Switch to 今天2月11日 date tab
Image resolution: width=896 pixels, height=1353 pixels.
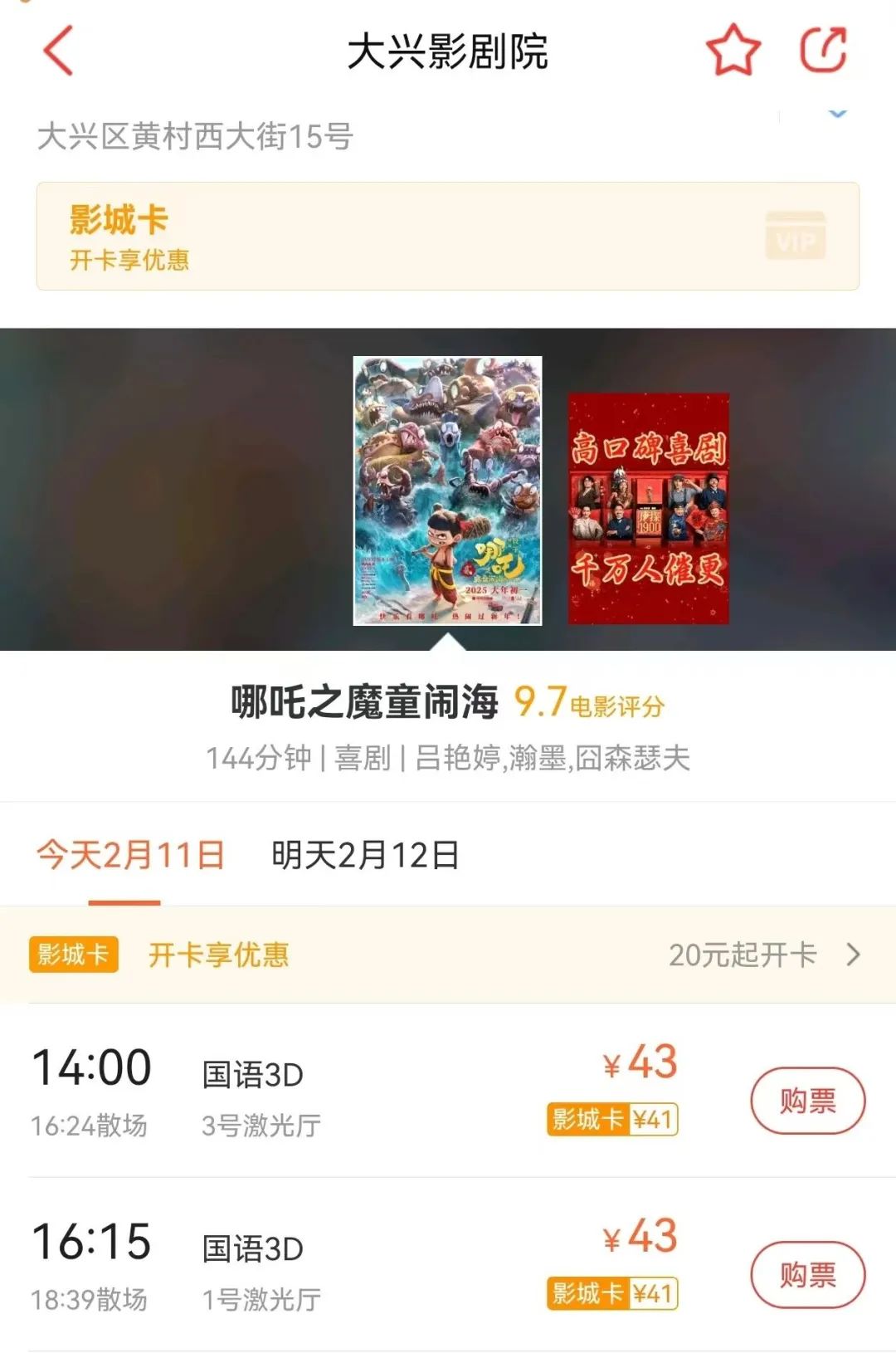(130, 855)
